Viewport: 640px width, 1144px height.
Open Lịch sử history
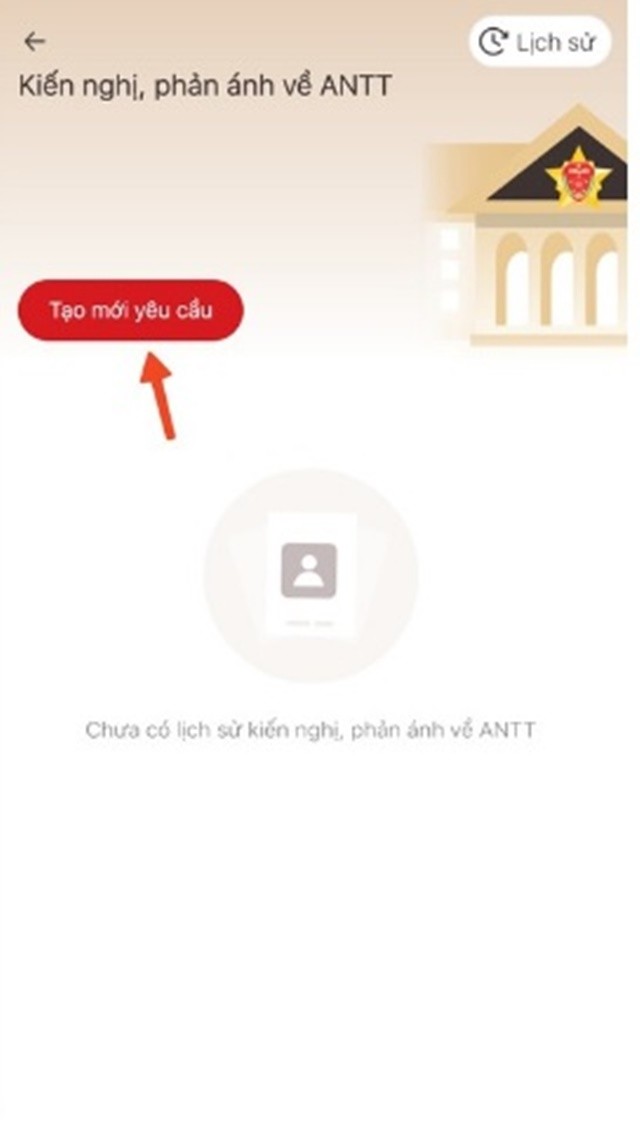coord(539,42)
